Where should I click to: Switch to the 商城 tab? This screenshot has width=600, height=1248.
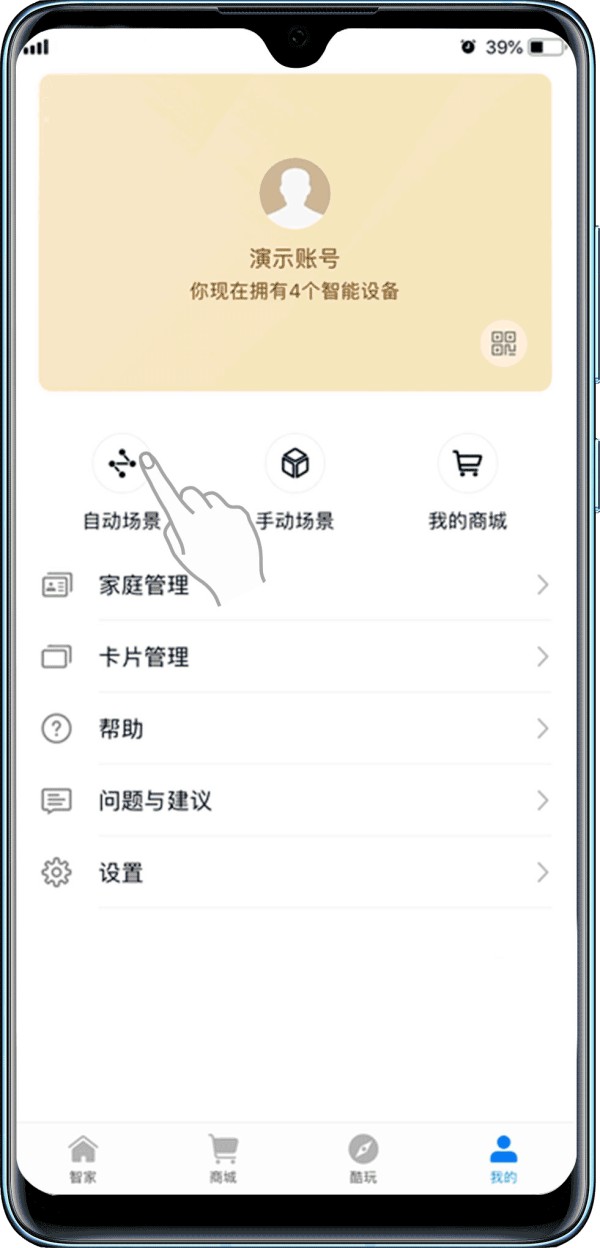click(223, 1160)
